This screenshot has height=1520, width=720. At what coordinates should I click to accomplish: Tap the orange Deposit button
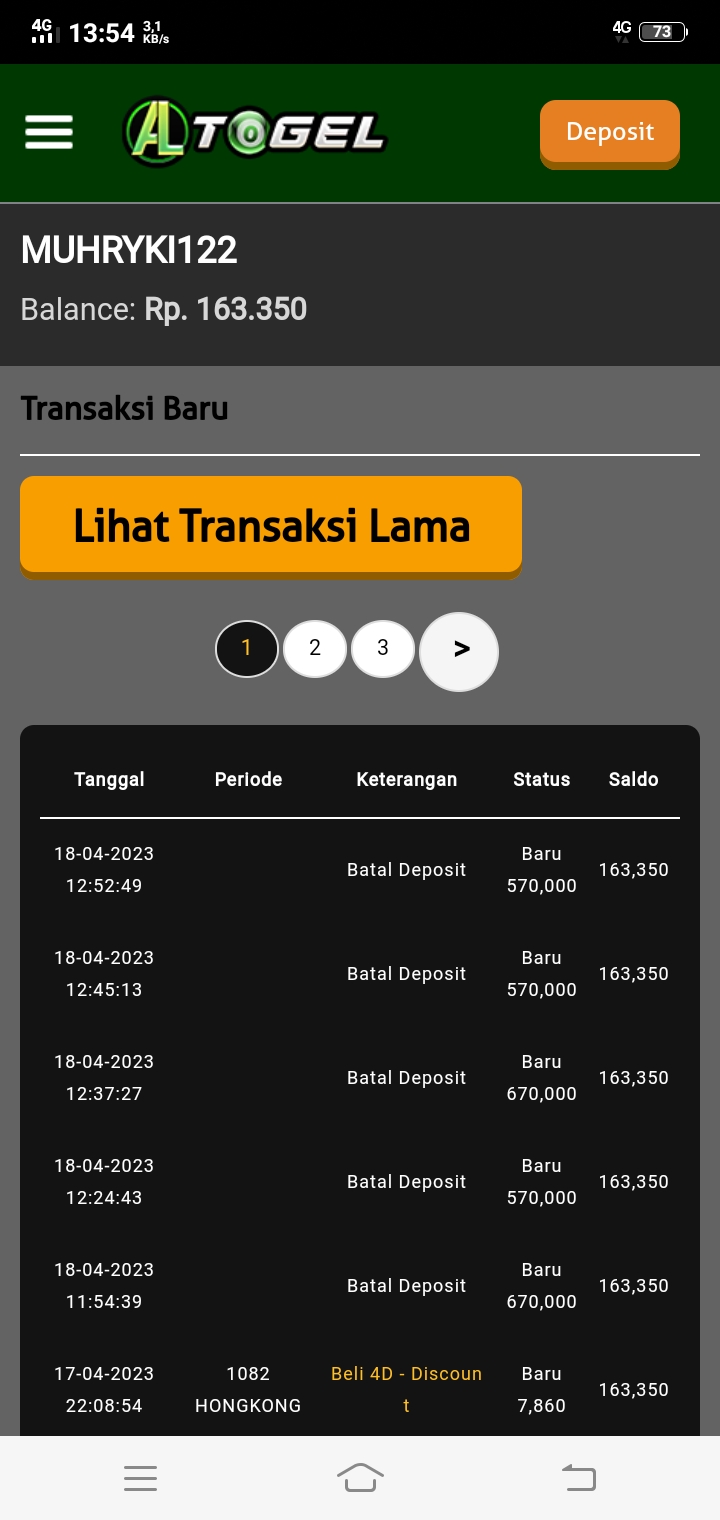(609, 132)
